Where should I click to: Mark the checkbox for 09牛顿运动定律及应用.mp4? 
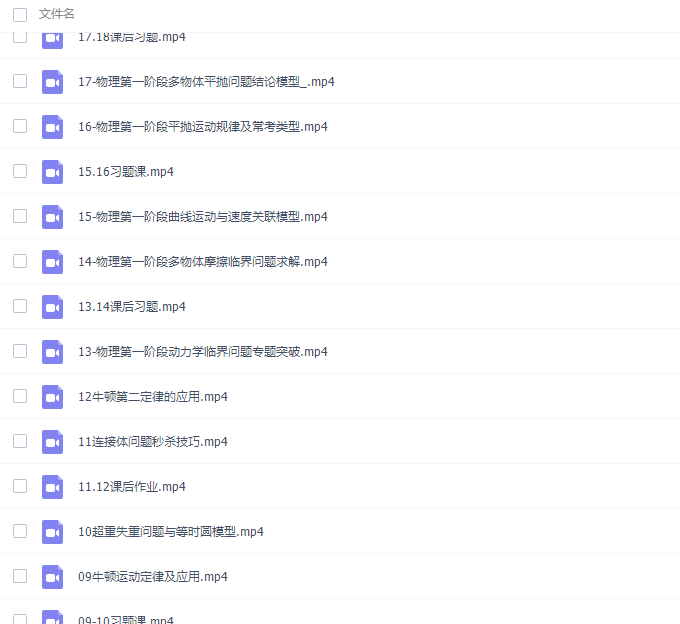(20, 576)
